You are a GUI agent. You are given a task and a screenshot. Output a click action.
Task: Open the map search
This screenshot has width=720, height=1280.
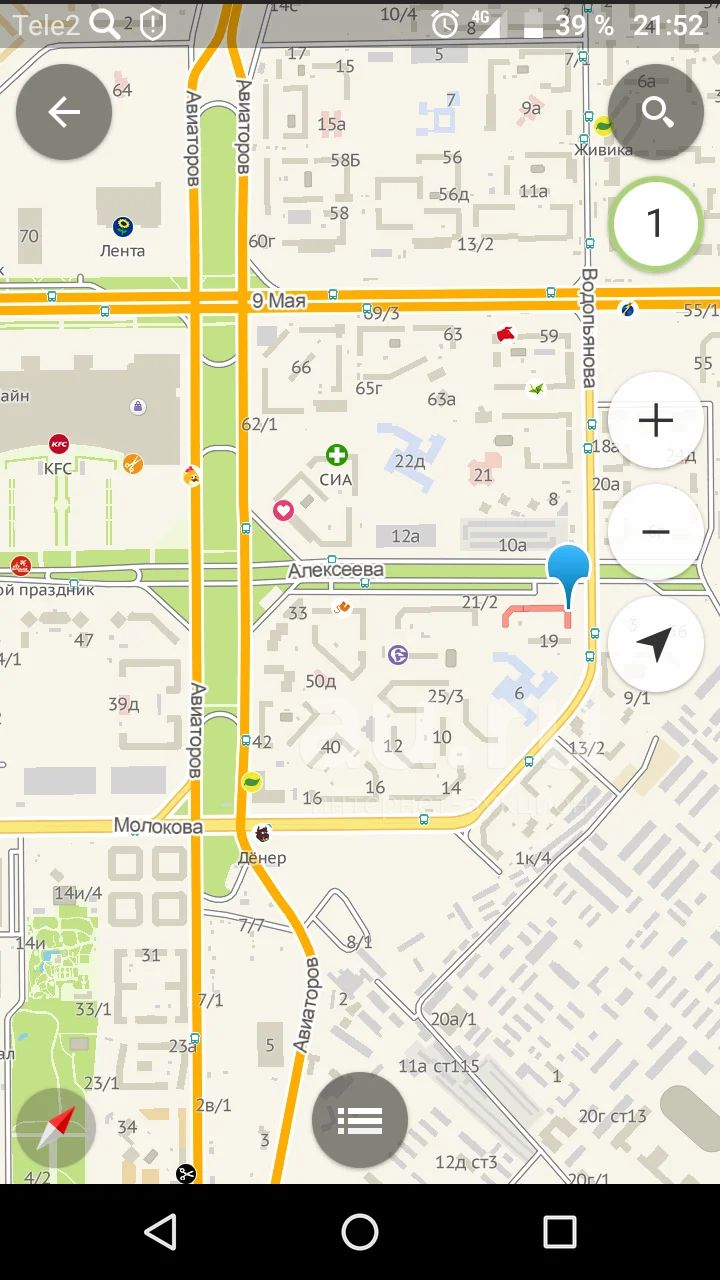point(656,112)
